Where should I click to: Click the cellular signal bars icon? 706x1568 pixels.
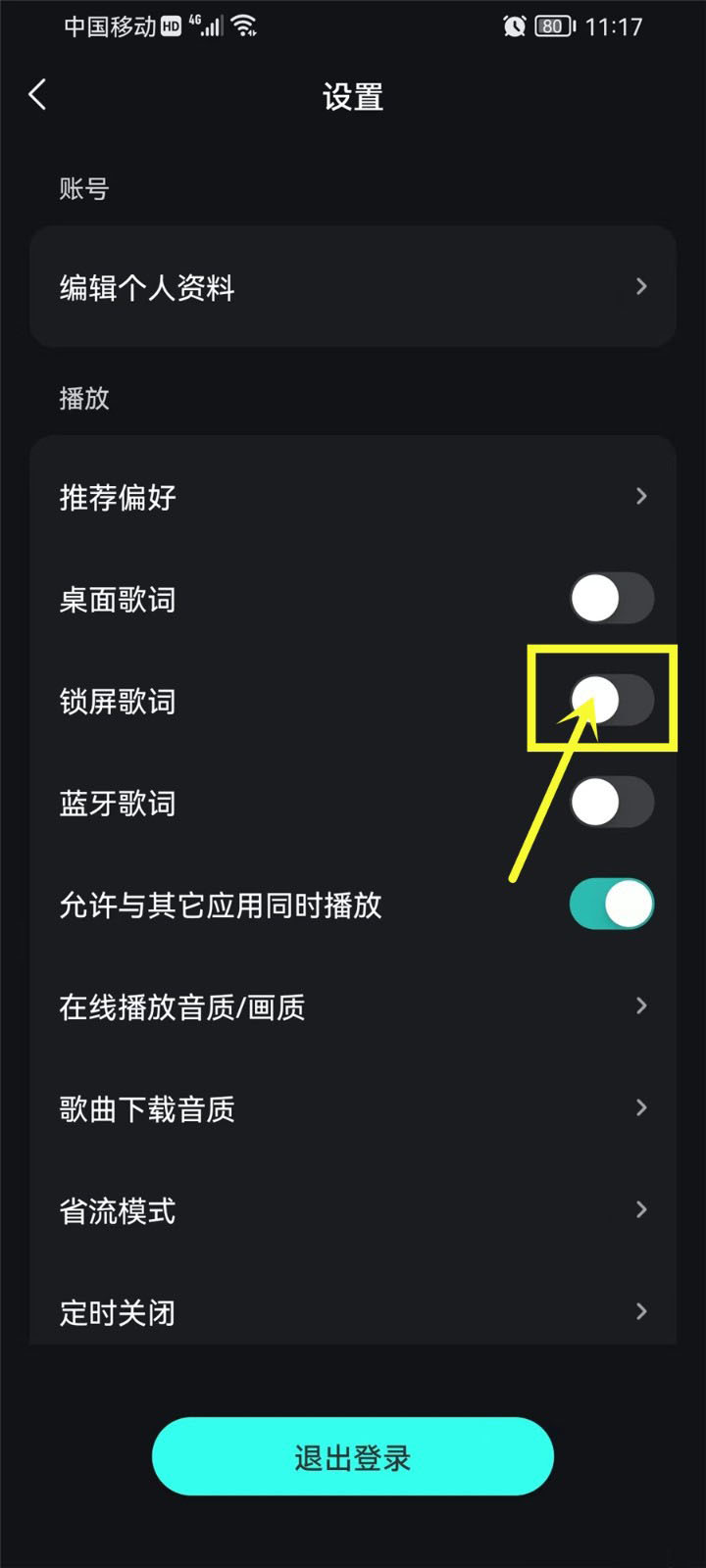[x=214, y=26]
